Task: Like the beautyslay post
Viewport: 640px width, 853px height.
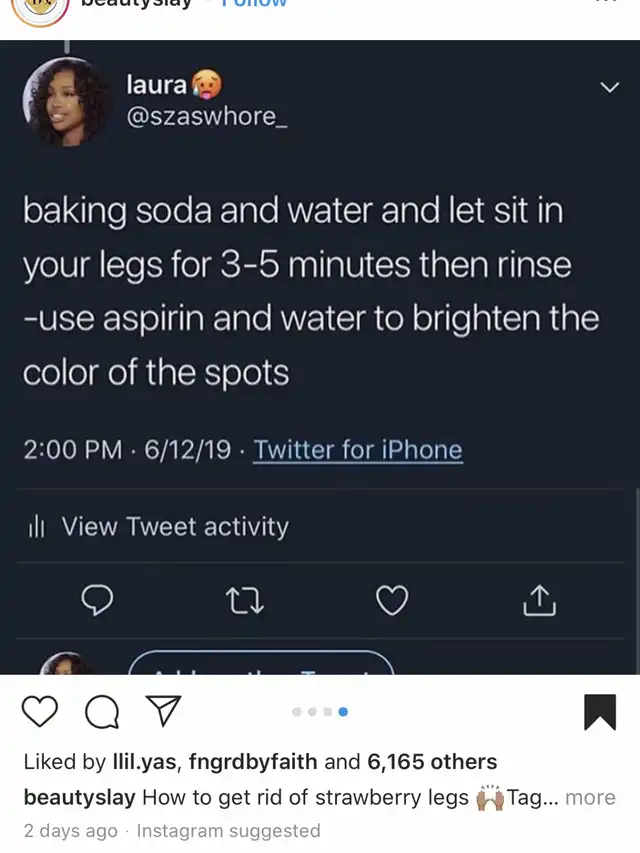Action: 40,712
